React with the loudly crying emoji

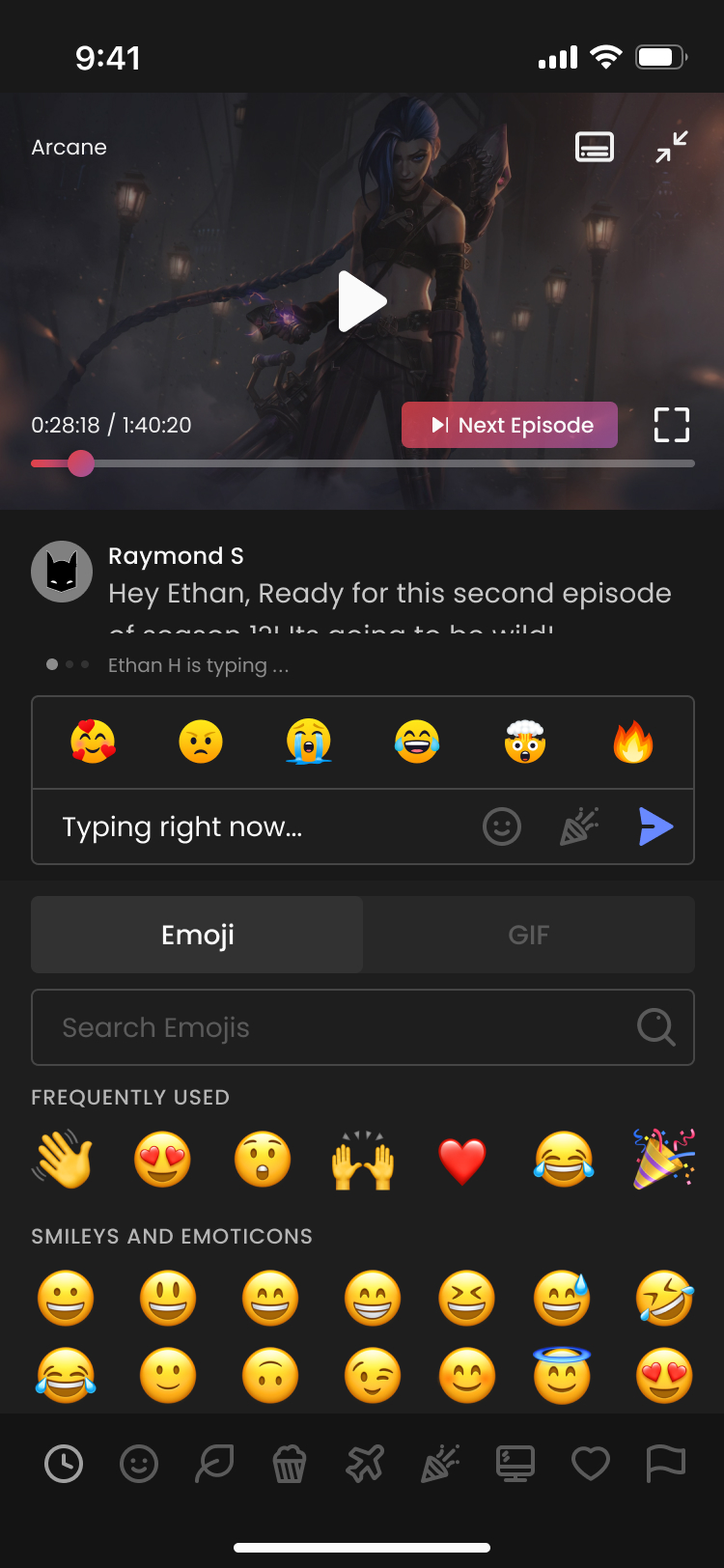click(x=309, y=742)
